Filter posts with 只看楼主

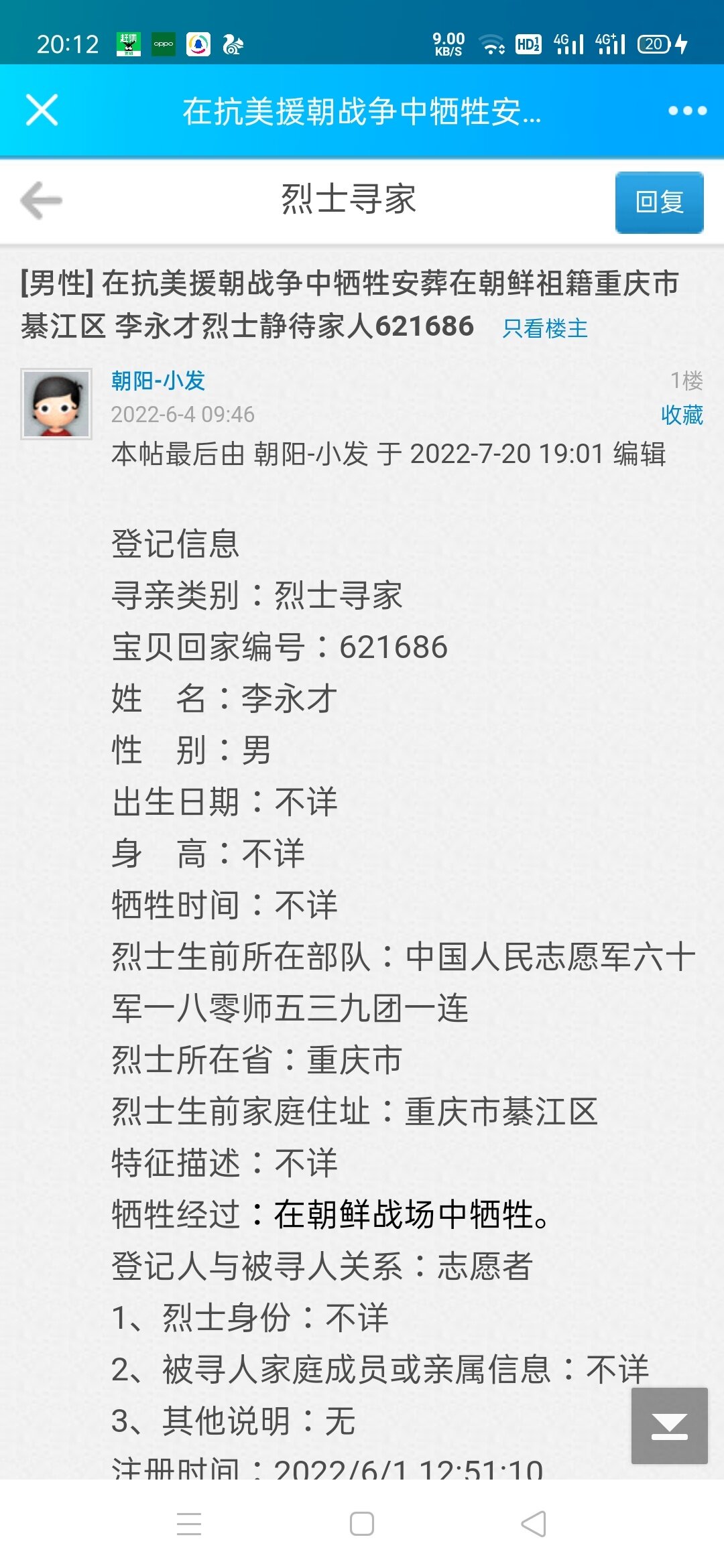(x=545, y=328)
